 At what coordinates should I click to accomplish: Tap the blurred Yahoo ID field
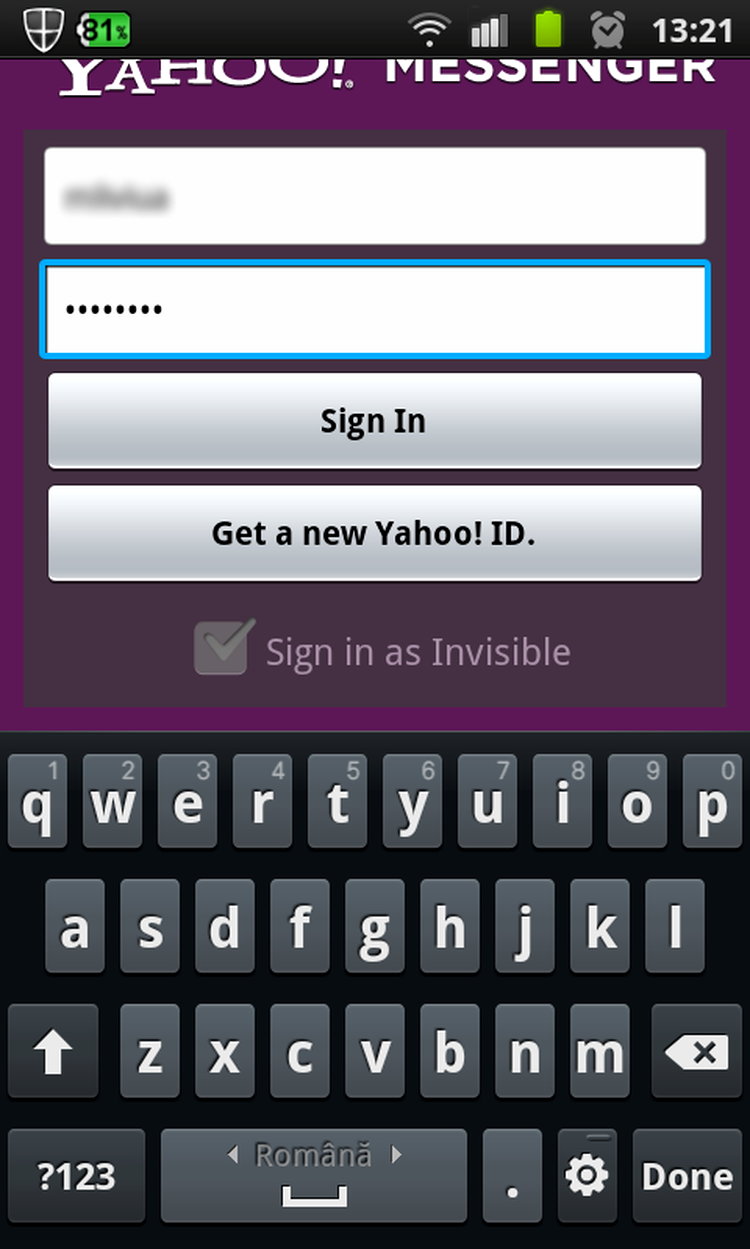pyautogui.click(x=374, y=196)
